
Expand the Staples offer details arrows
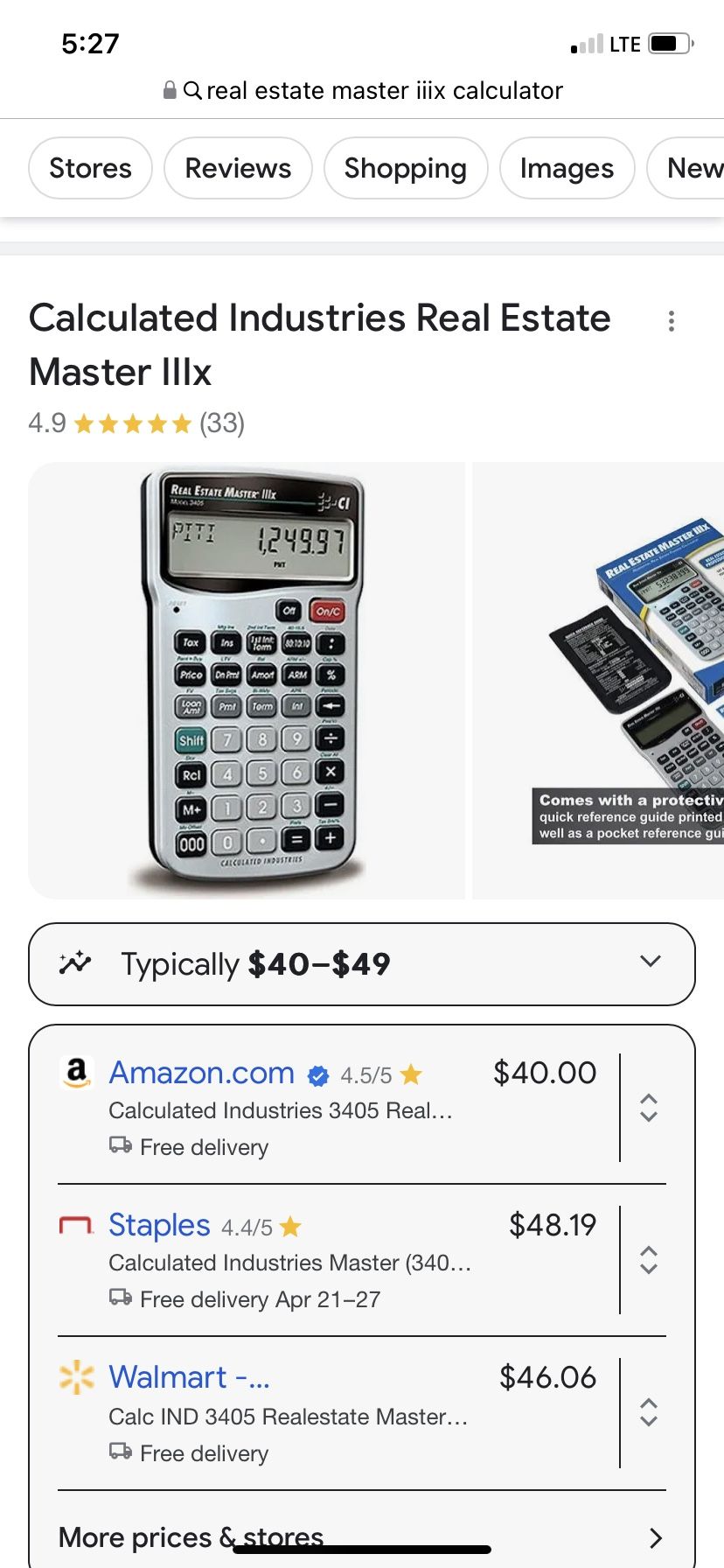tap(649, 1260)
